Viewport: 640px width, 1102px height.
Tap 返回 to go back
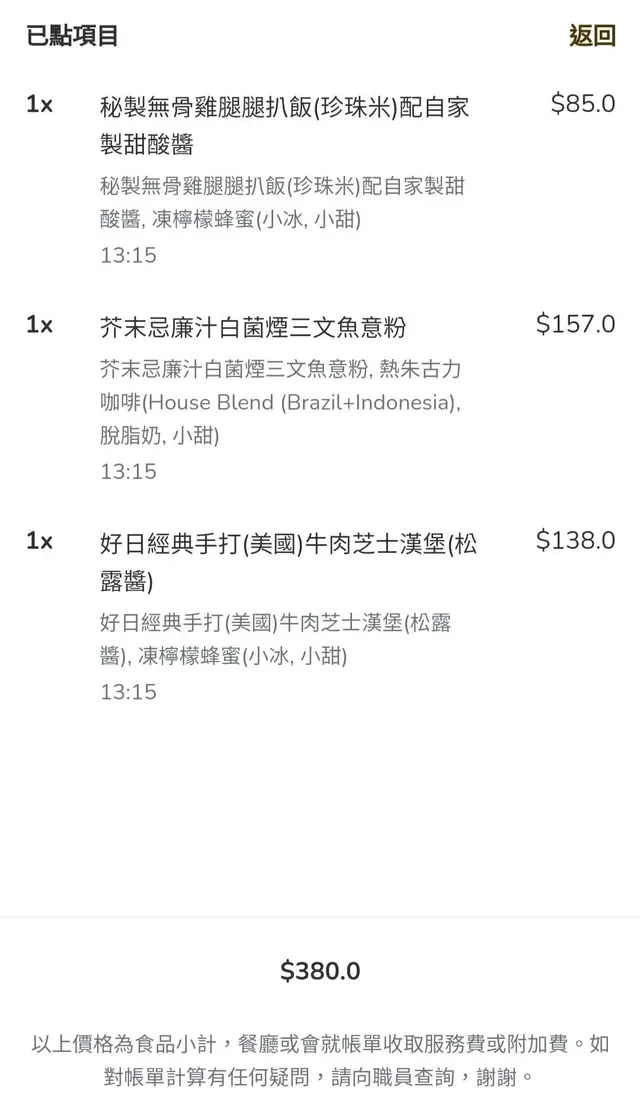(x=592, y=36)
